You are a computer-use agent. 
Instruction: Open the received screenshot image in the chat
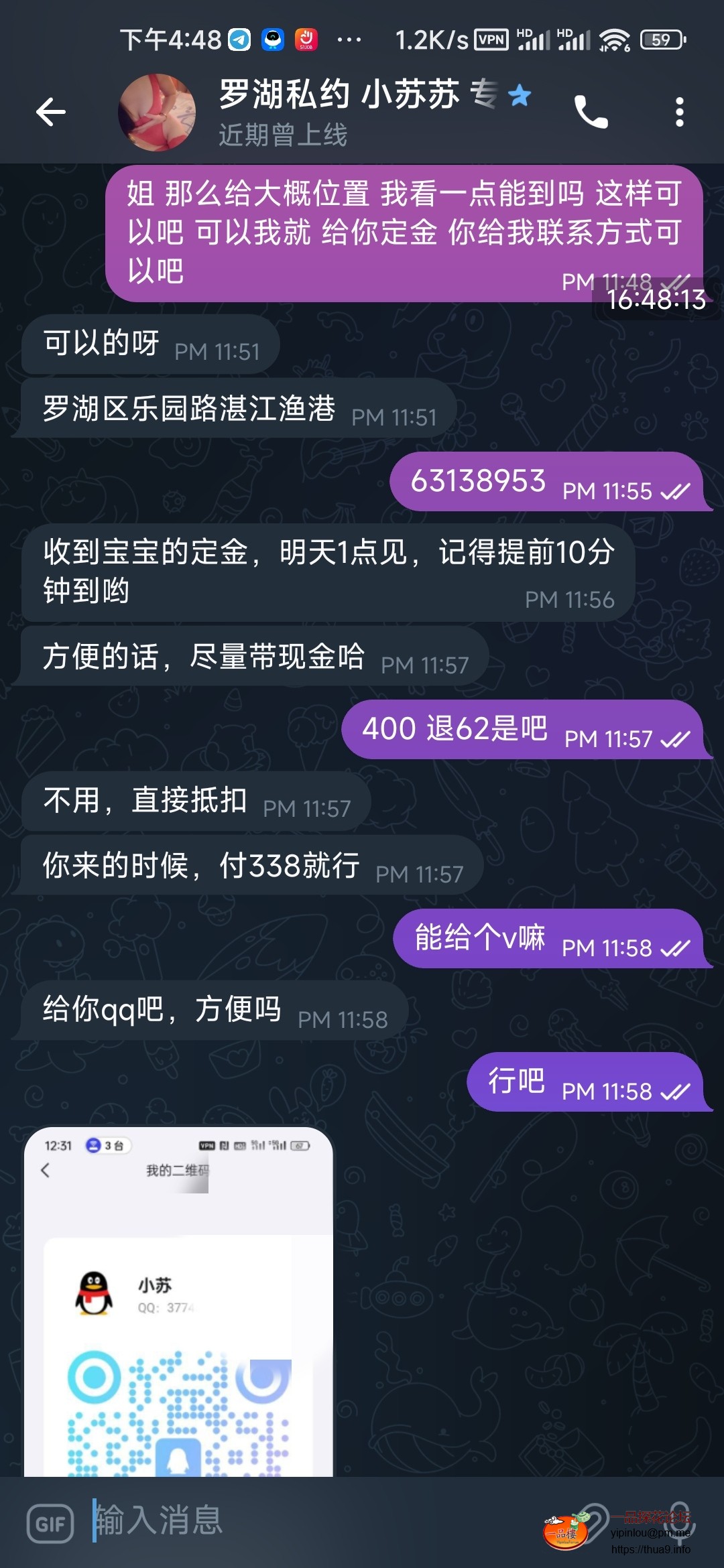click(x=178, y=1301)
